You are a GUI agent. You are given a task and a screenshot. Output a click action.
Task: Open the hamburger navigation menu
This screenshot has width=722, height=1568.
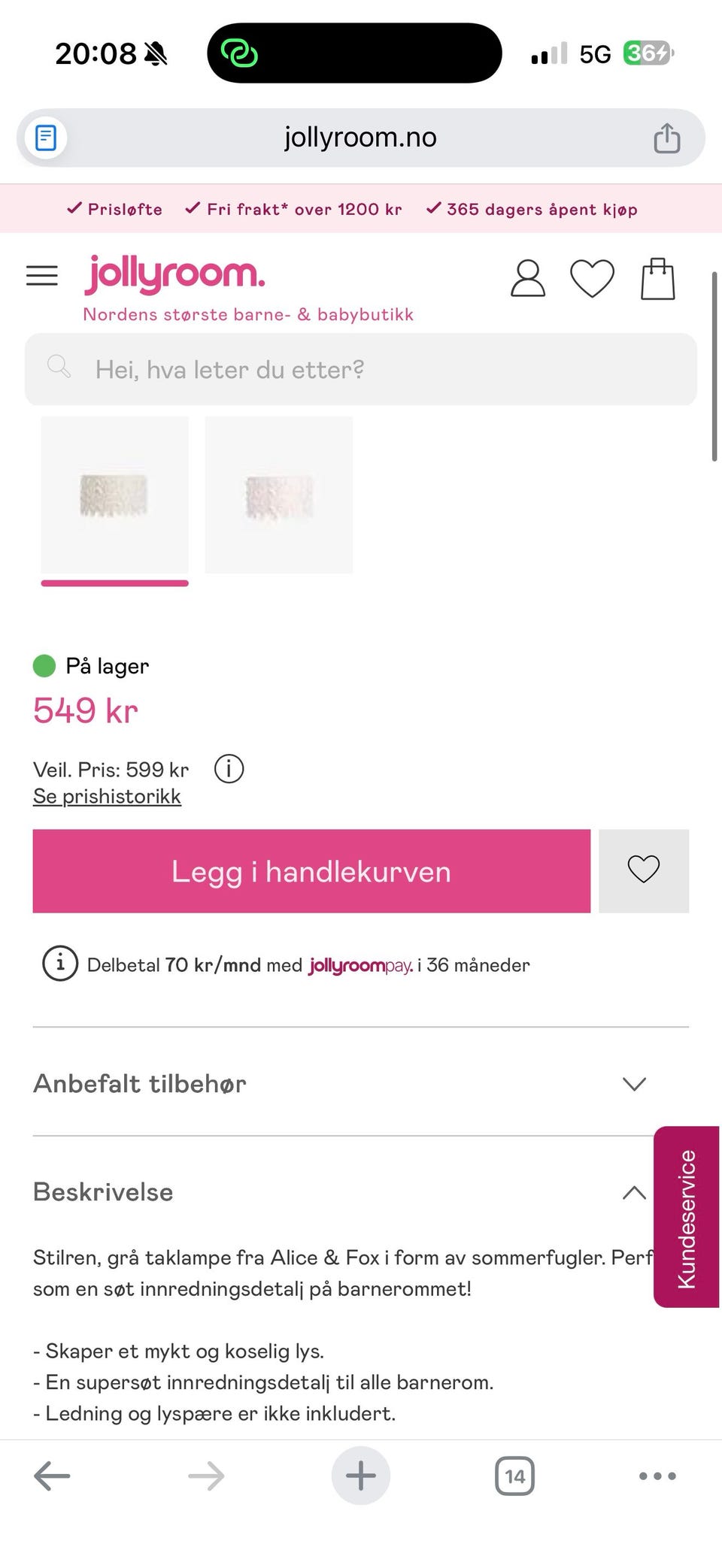point(42,276)
